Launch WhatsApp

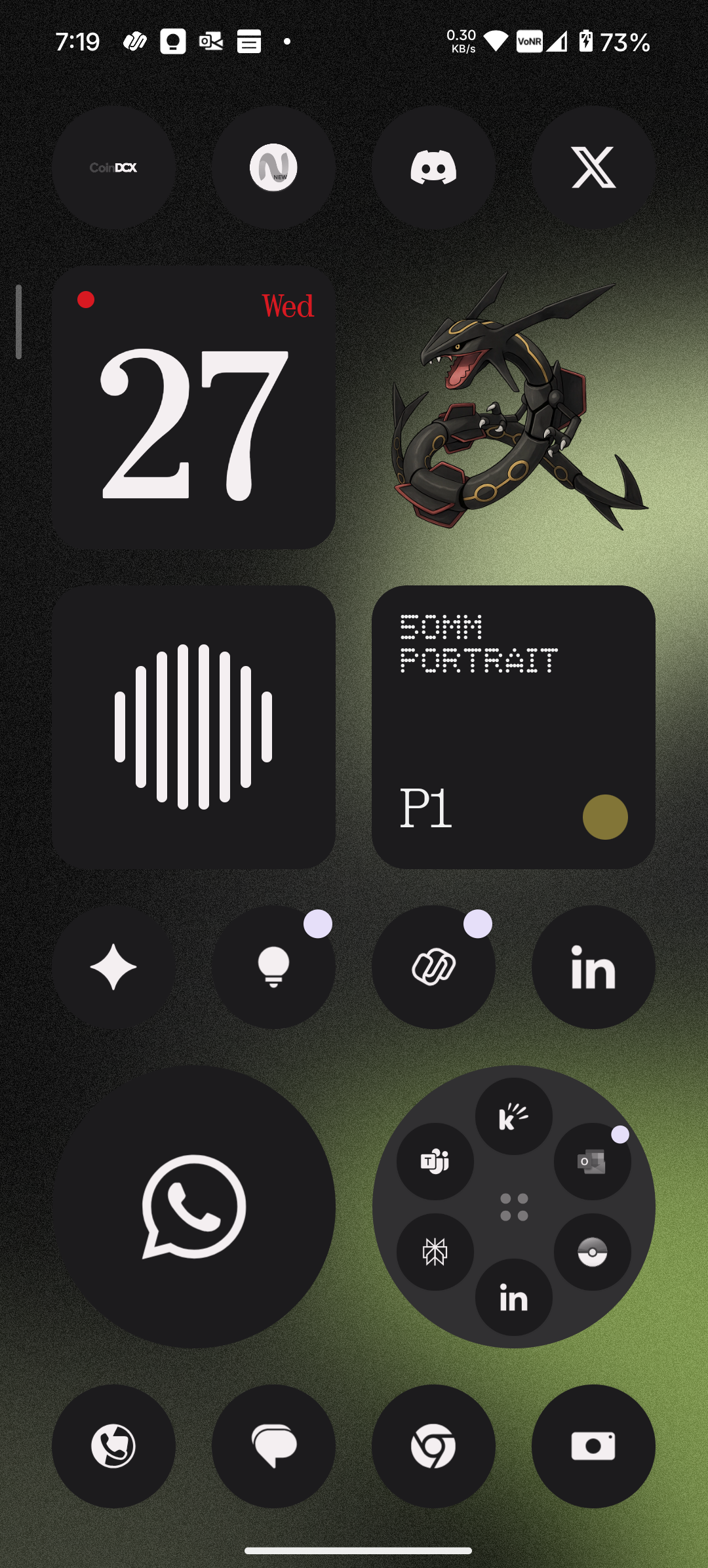(x=193, y=1206)
